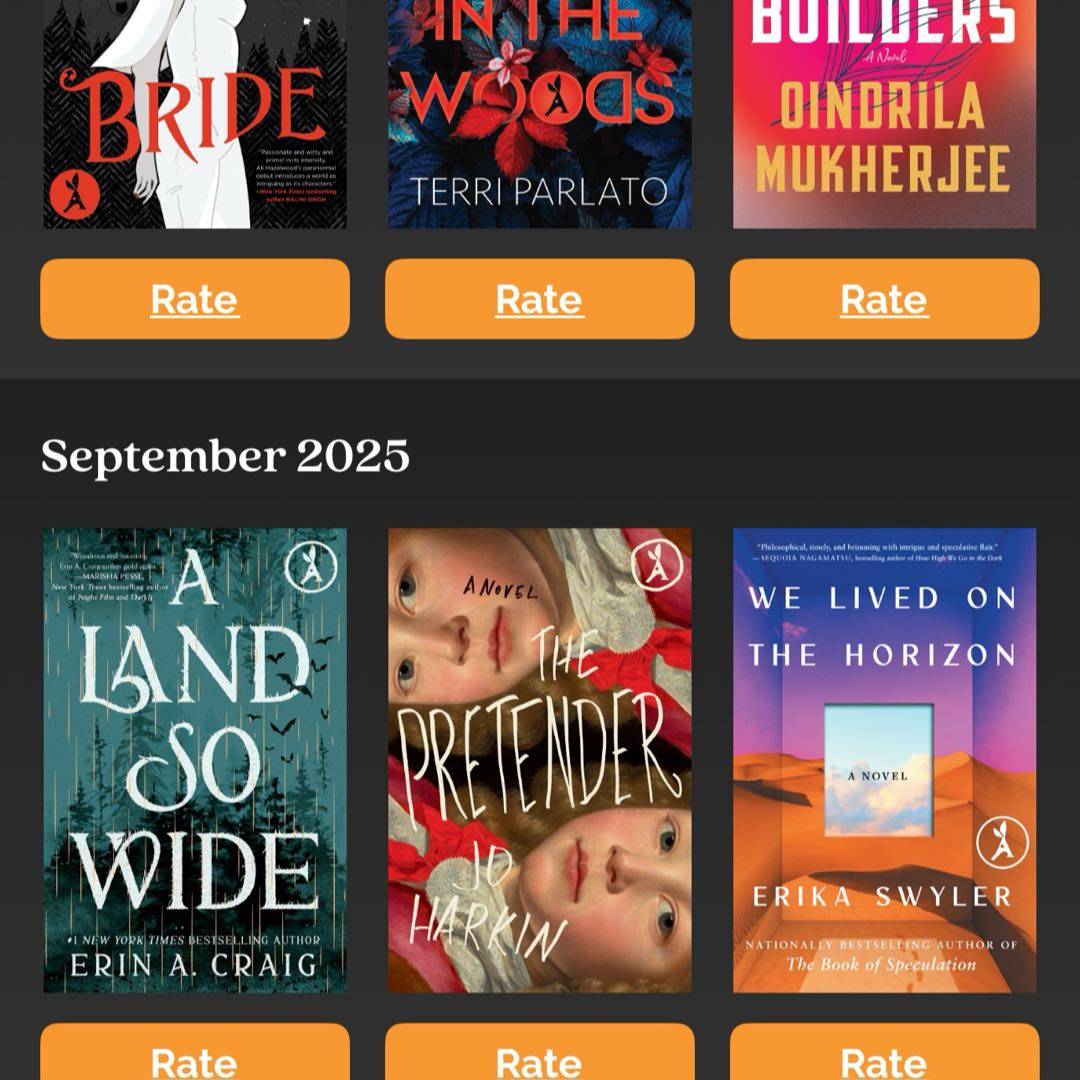Screen dimensions: 1080x1080
Task: Open the In the Woods cover
Action: click(x=540, y=114)
